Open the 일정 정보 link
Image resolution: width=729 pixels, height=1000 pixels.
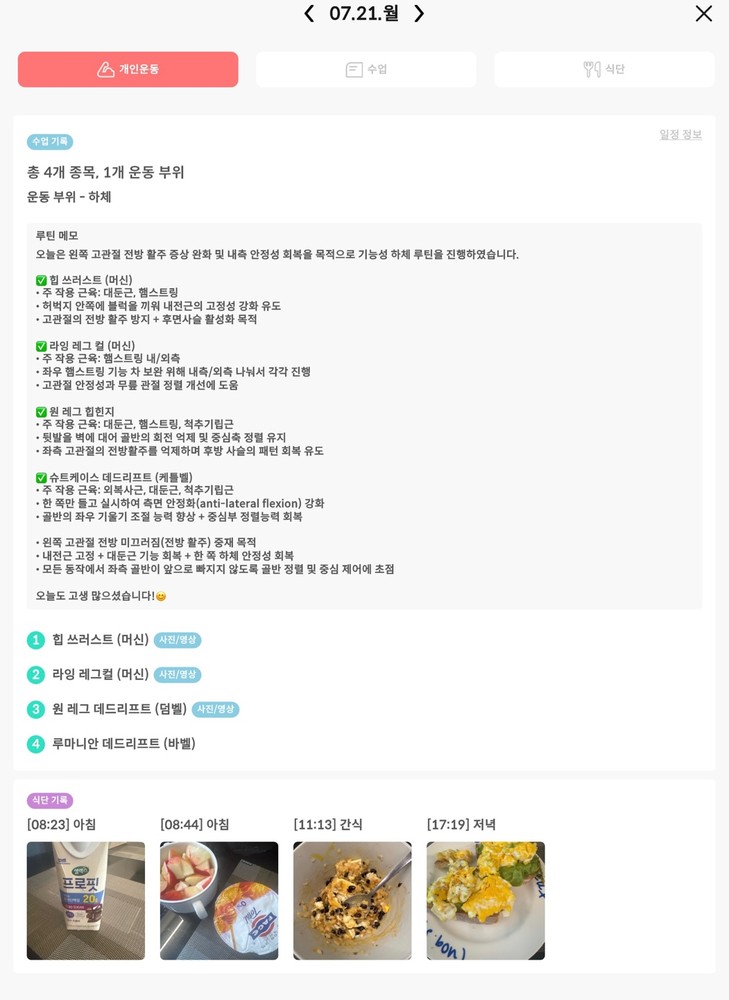click(x=680, y=135)
